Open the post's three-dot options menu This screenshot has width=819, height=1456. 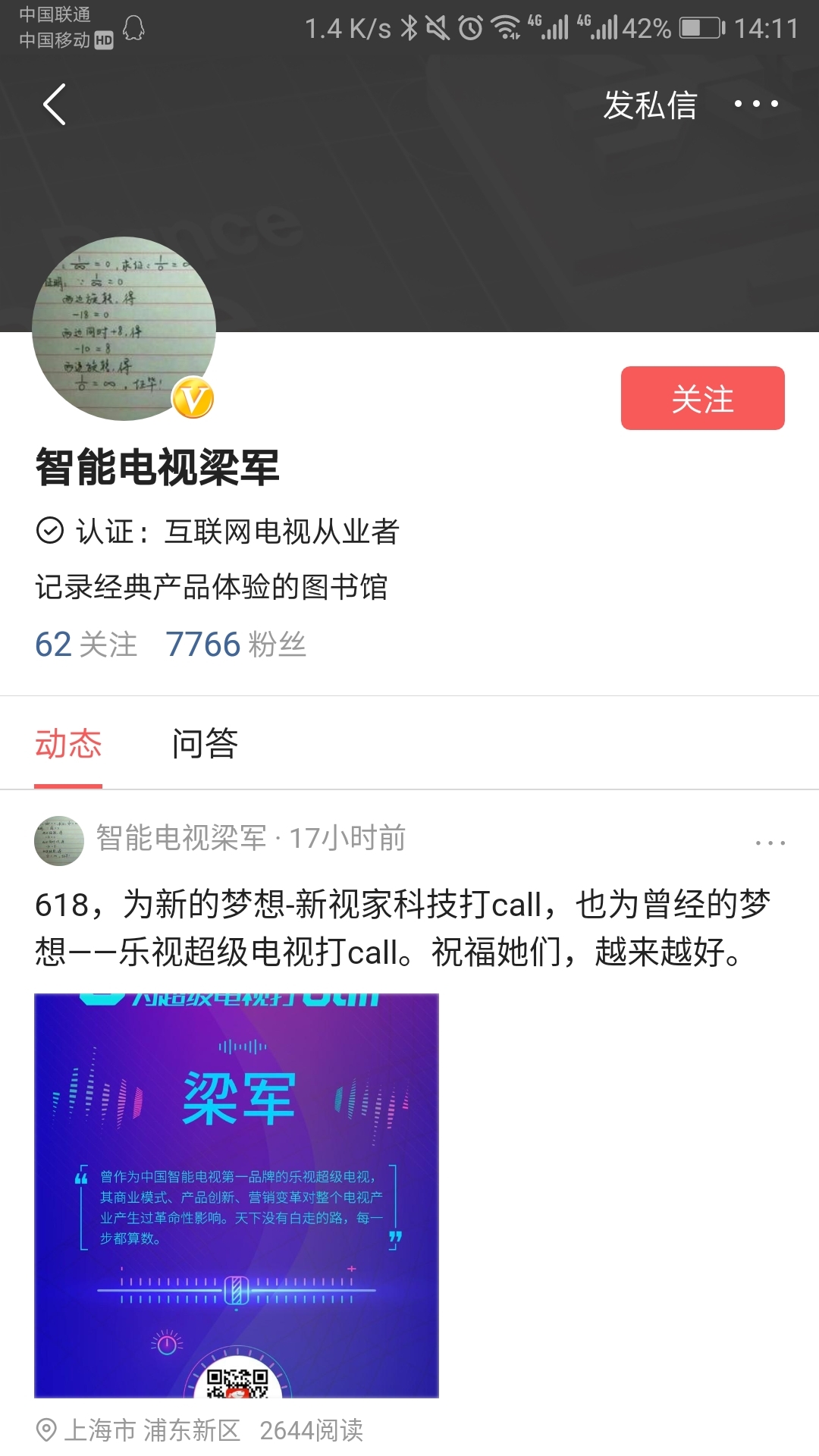[x=770, y=843]
